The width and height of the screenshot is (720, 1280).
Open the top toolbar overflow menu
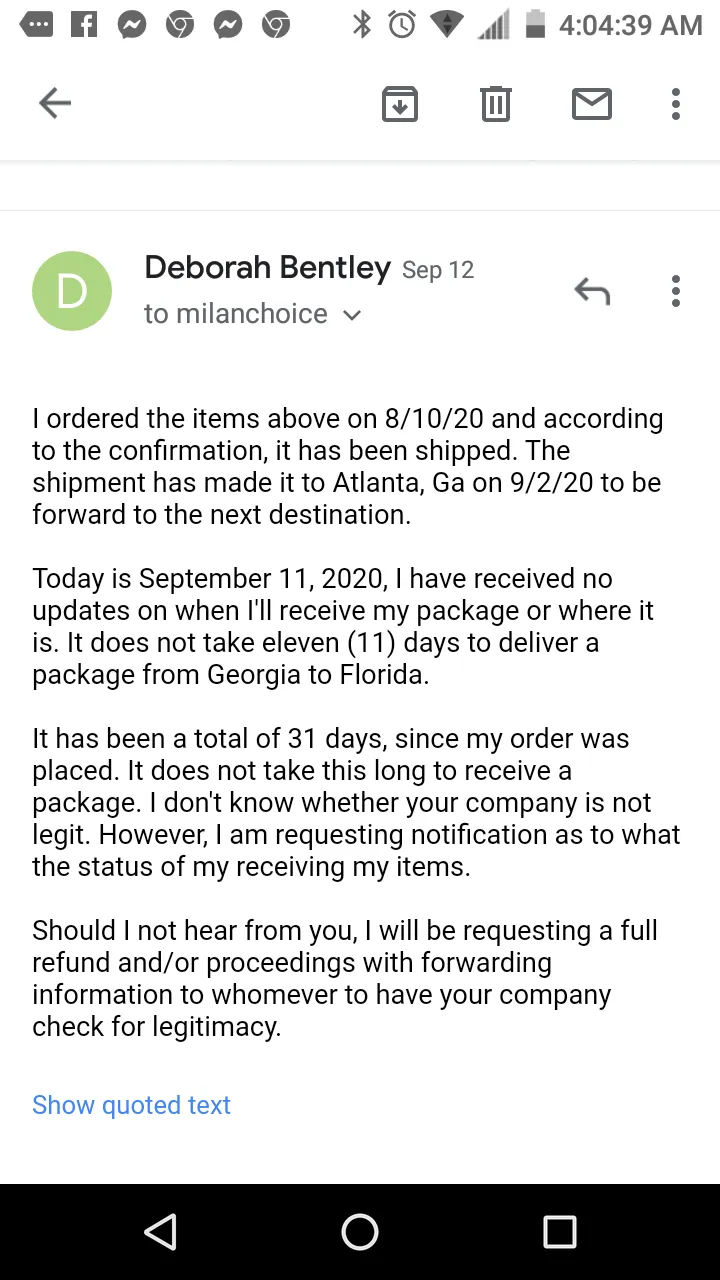[x=676, y=103]
